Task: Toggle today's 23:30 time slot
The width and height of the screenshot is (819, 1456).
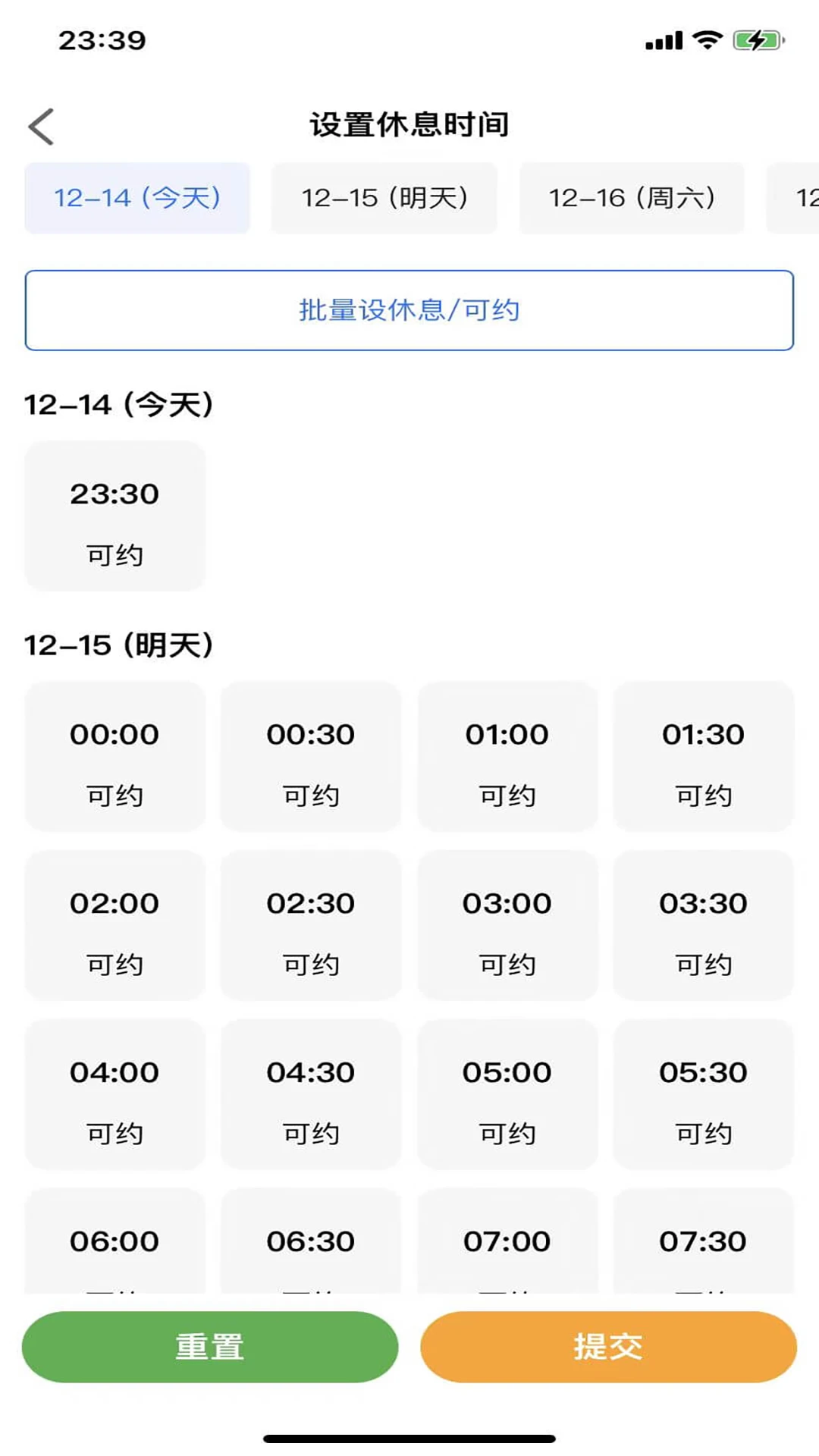Action: coord(115,516)
